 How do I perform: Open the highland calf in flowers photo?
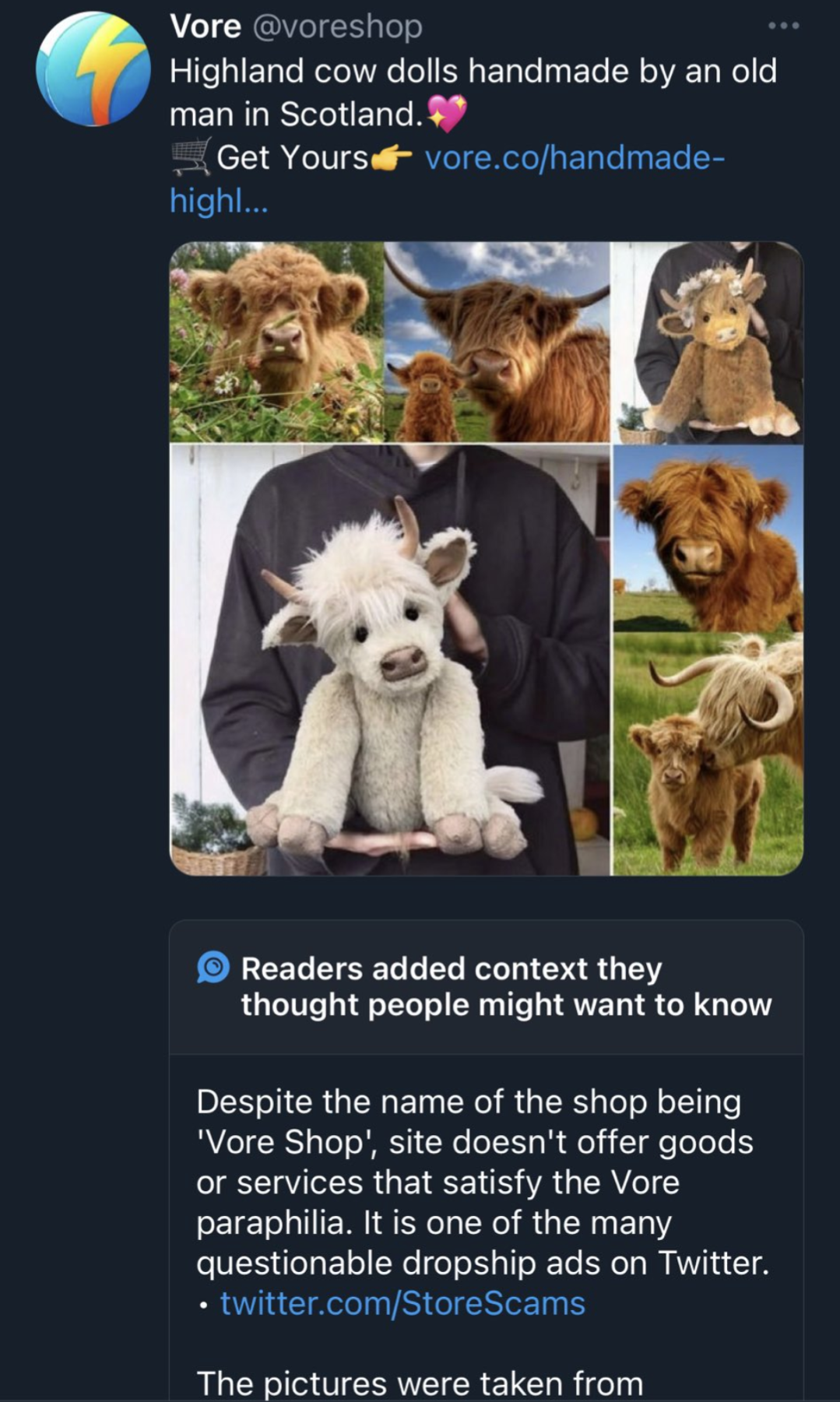coord(276,342)
